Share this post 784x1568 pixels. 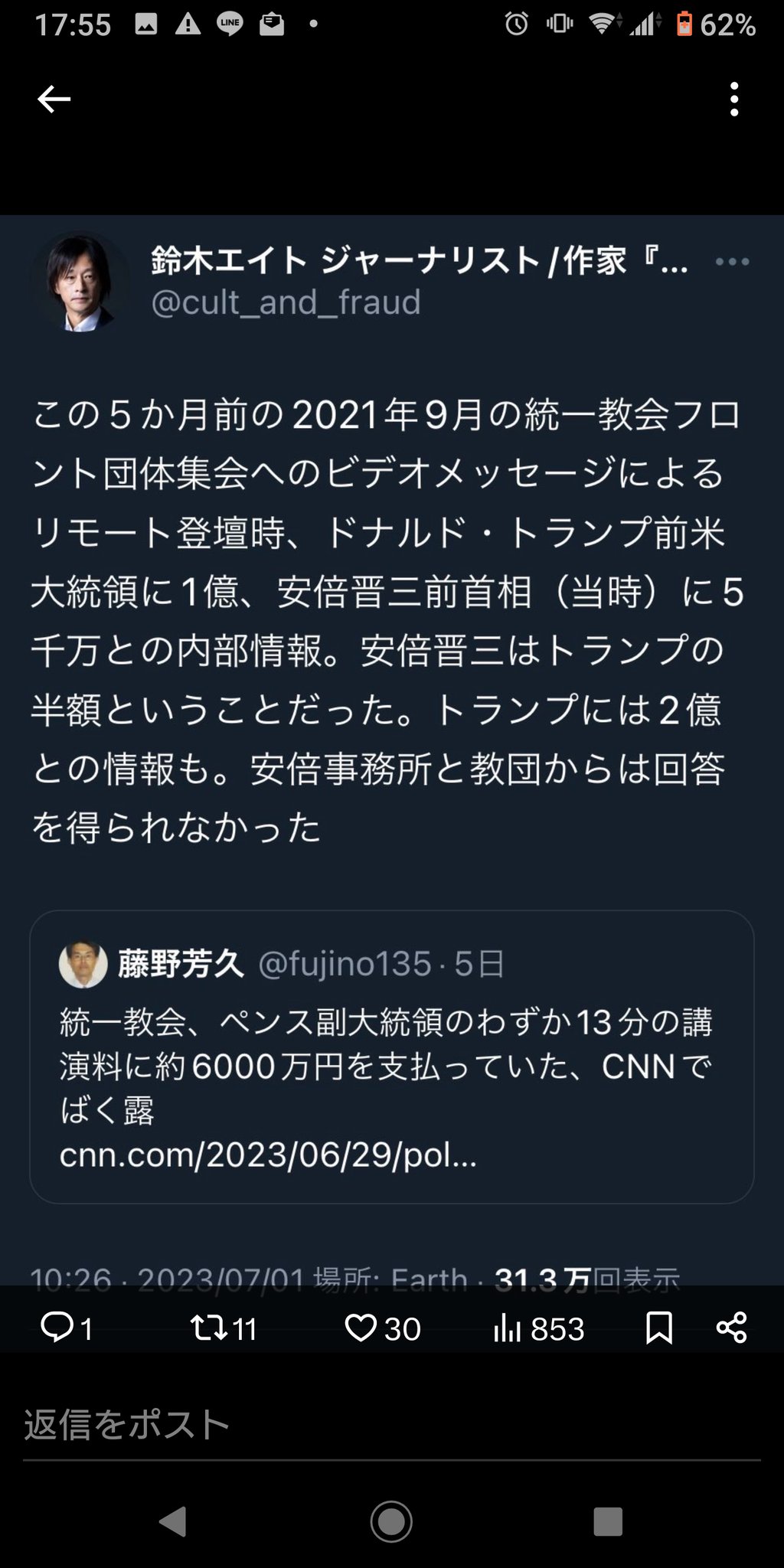(731, 1328)
